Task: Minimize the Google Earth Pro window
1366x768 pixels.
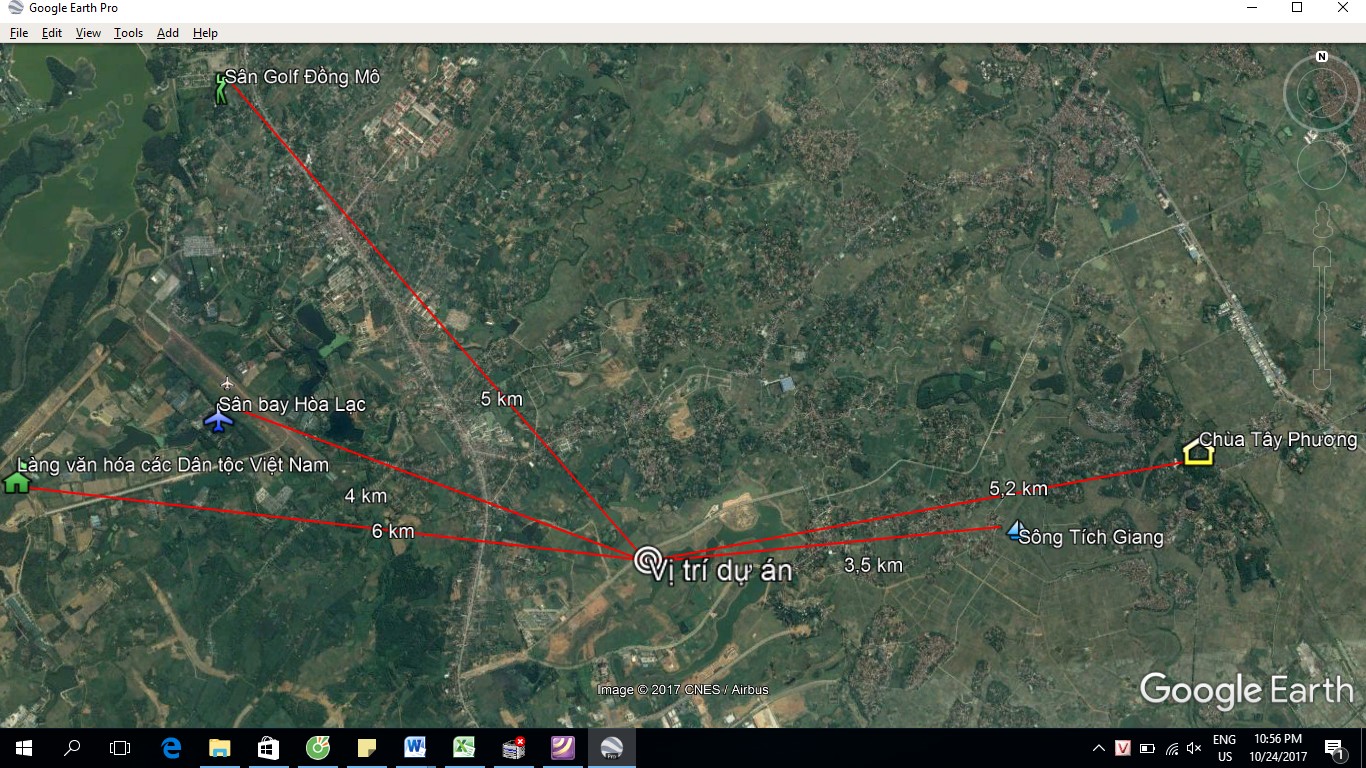Action: coord(1251,8)
